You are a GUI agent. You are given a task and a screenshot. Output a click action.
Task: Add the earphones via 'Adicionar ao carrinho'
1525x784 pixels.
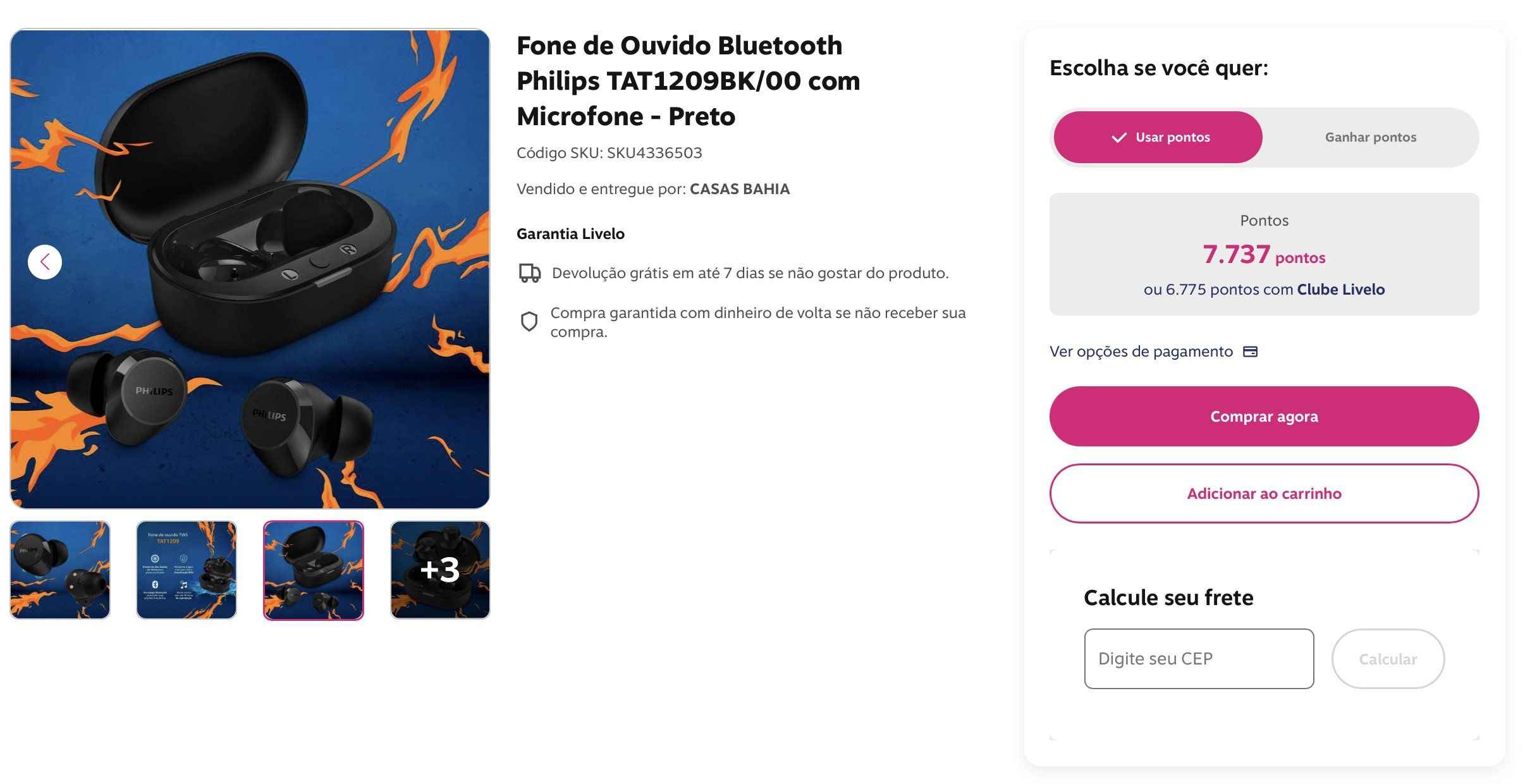point(1263,494)
